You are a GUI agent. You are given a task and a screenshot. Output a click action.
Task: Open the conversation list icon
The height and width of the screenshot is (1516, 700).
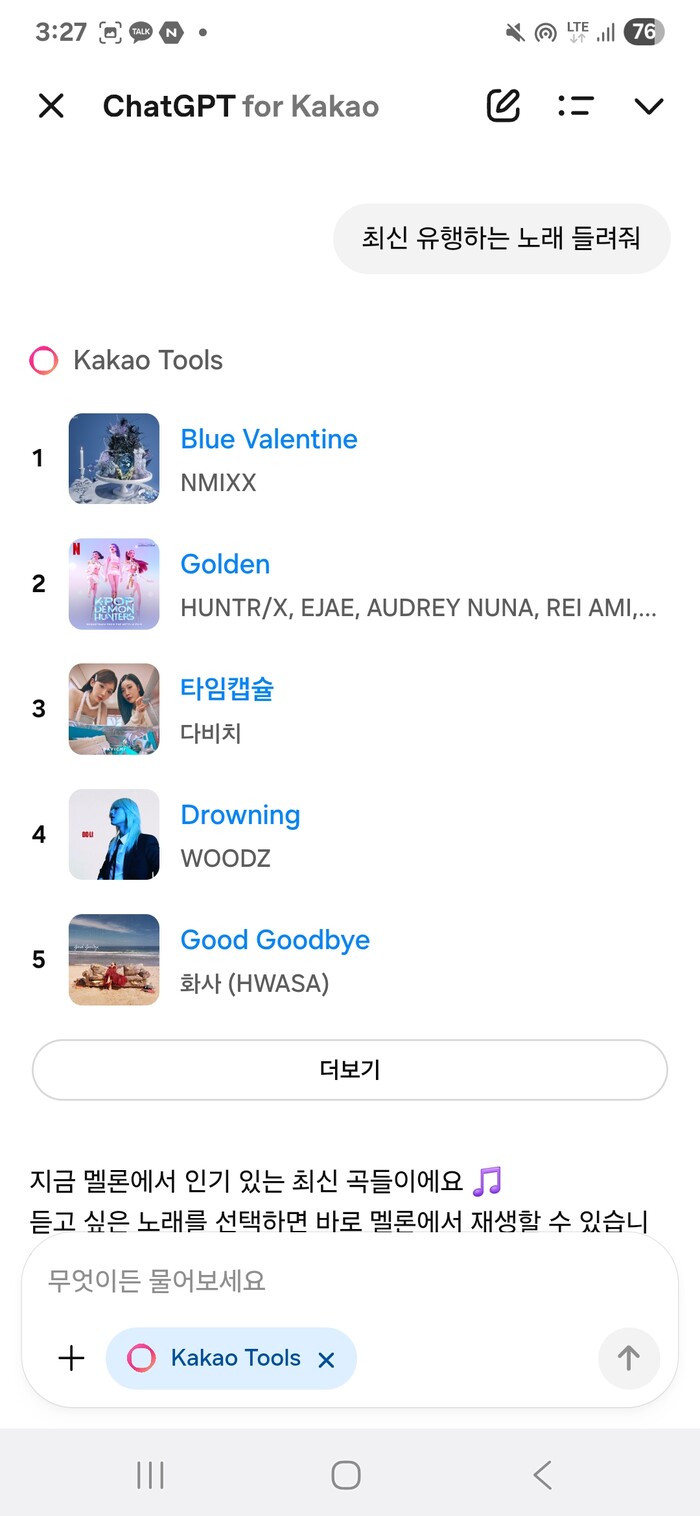tap(576, 106)
